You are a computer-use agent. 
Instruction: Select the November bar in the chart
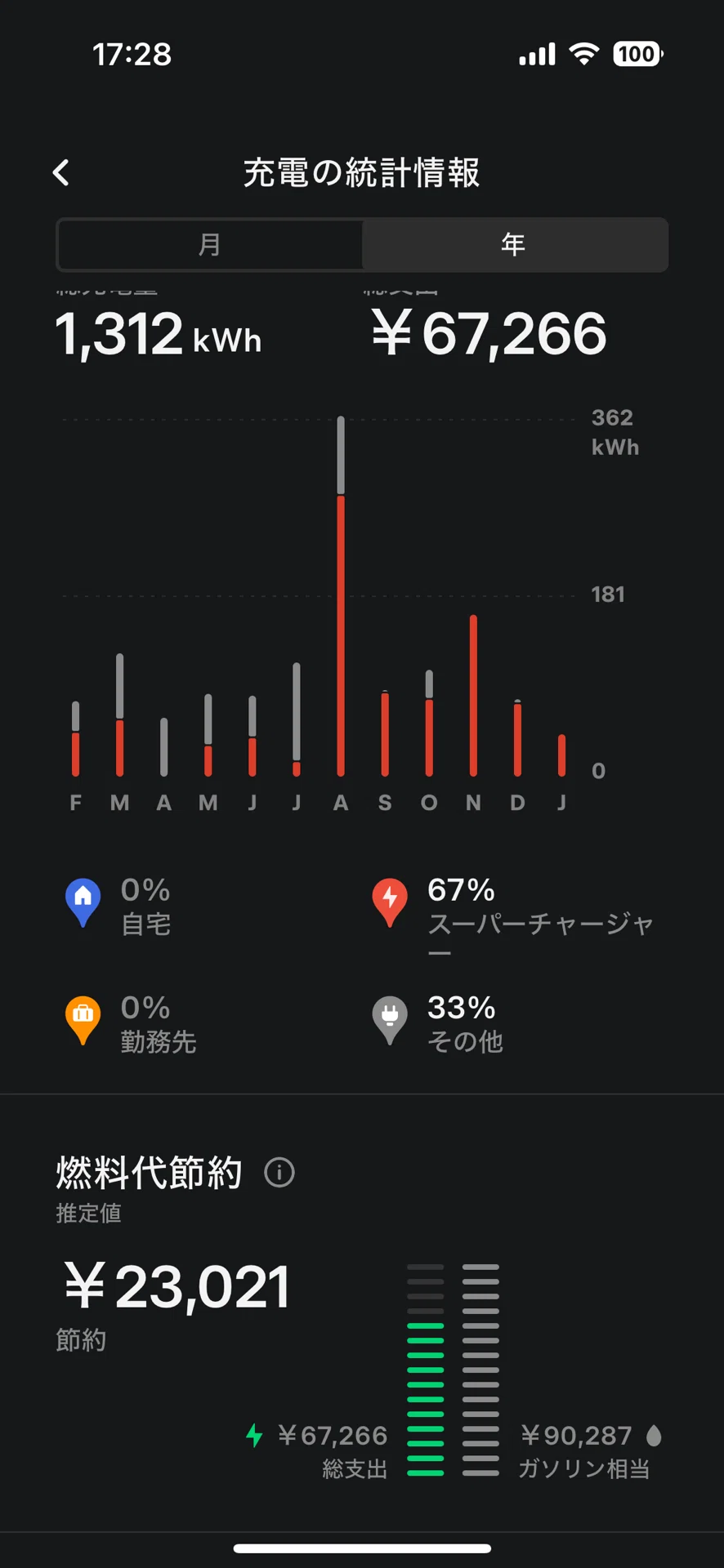click(473, 695)
